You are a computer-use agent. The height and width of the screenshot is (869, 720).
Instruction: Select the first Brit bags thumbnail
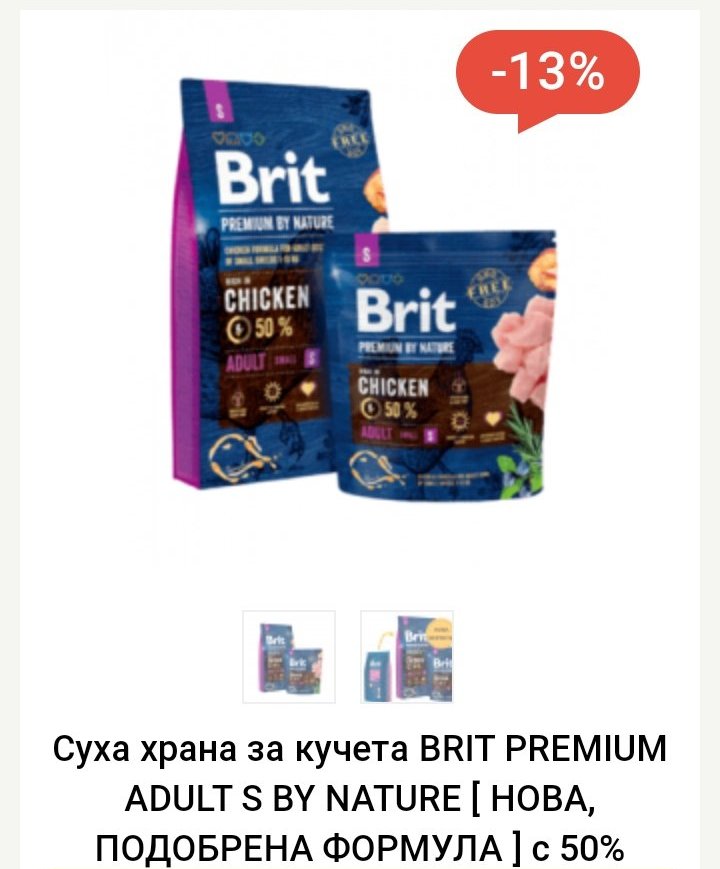pos(289,657)
